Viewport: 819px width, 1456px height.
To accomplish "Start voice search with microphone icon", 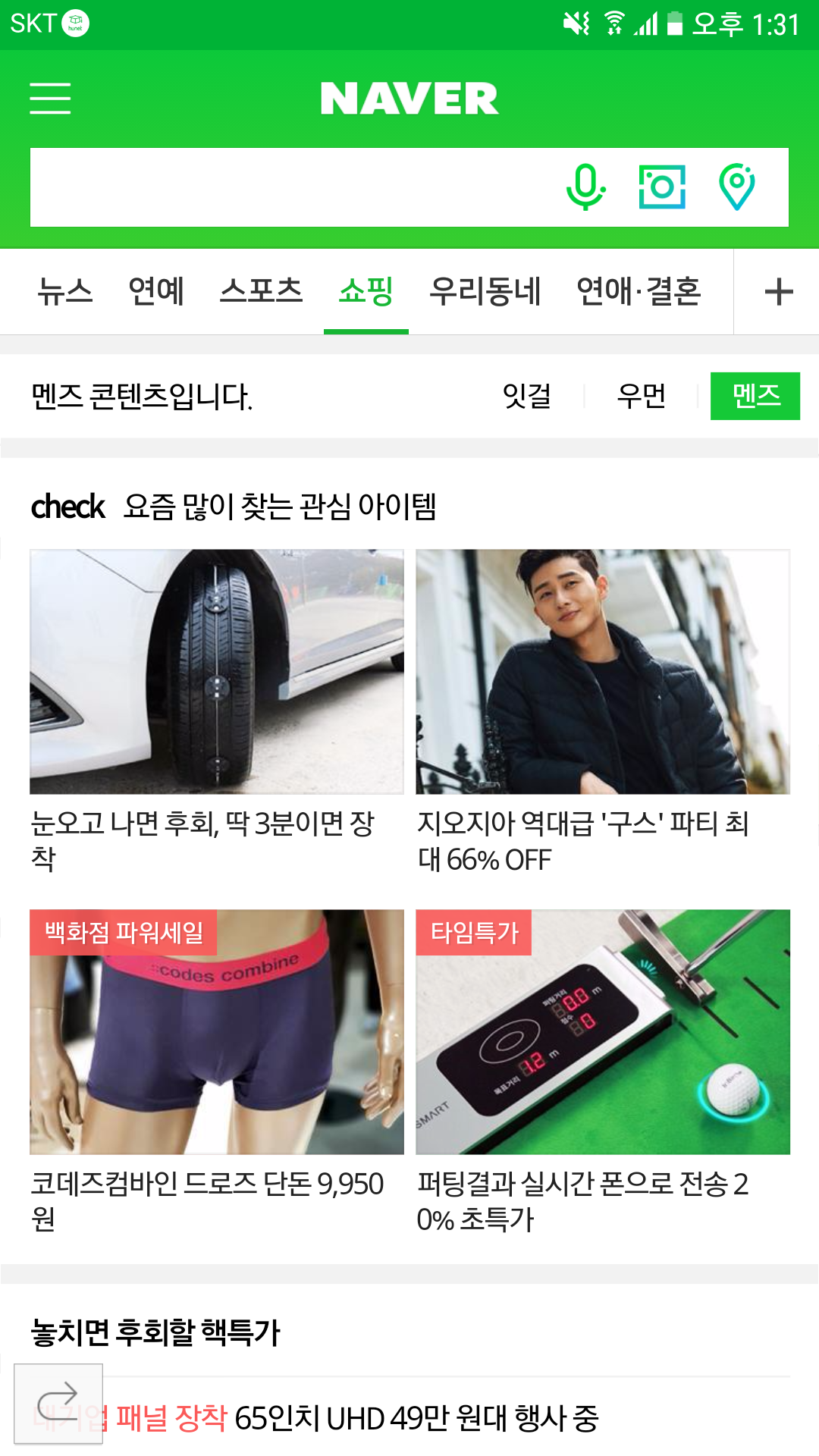I will 585,187.
